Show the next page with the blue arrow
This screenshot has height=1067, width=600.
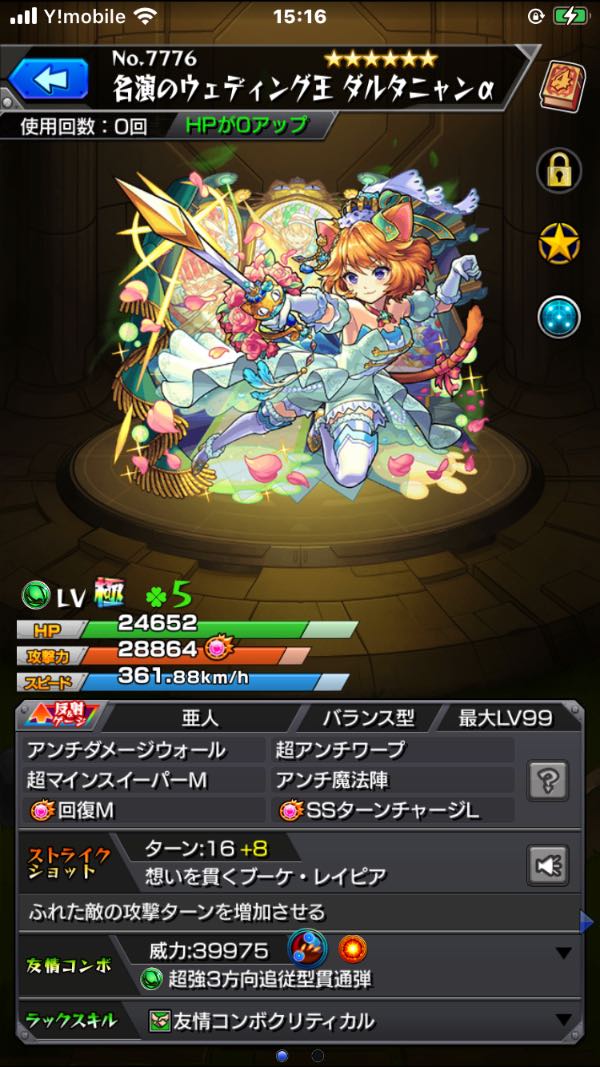(586, 921)
